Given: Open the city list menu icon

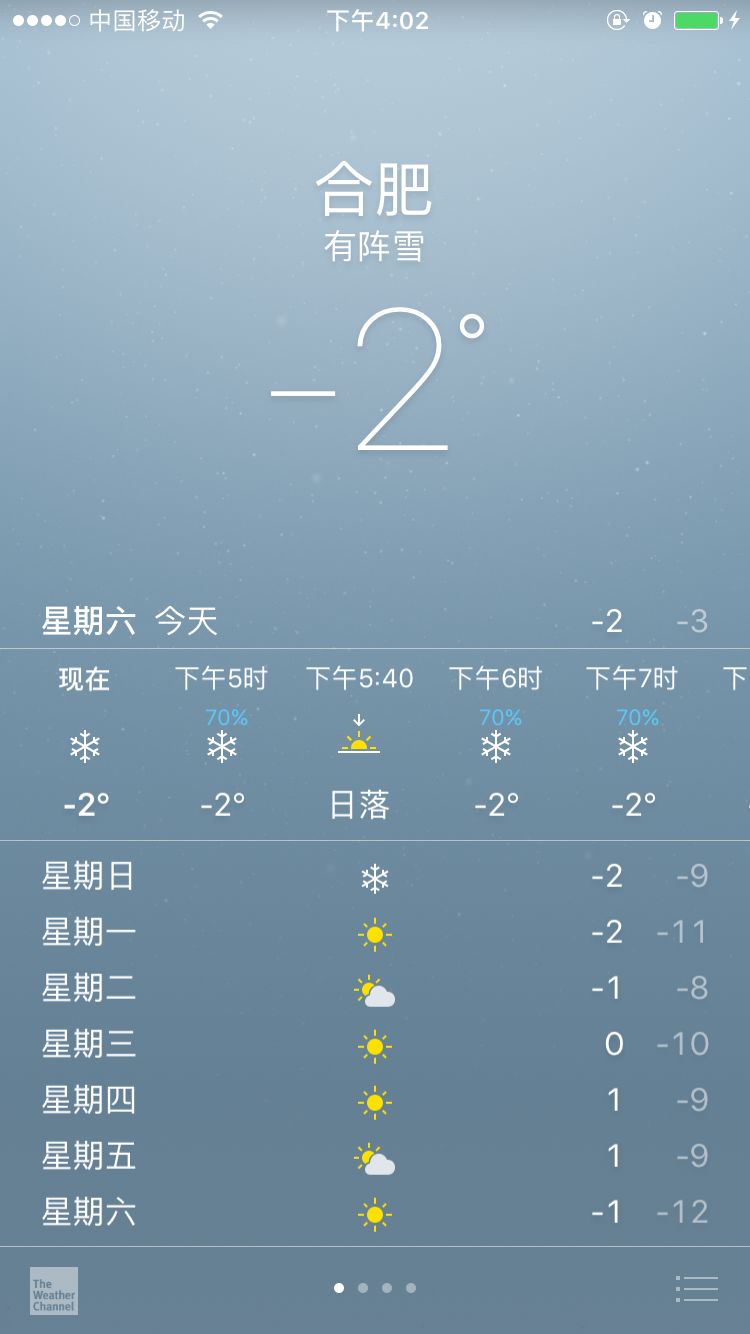Looking at the screenshot, I should pyautogui.click(x=697, y=1289).
